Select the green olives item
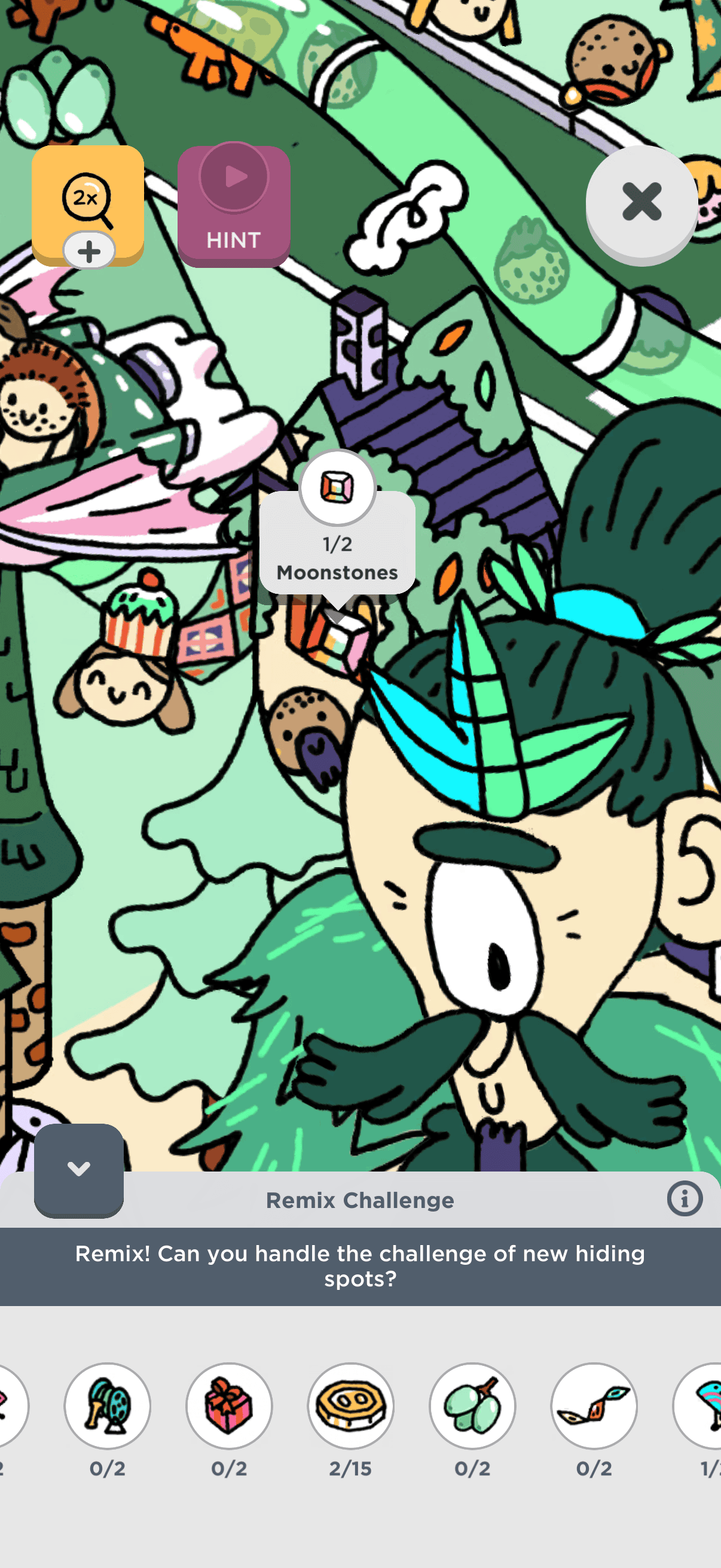 473,1405
